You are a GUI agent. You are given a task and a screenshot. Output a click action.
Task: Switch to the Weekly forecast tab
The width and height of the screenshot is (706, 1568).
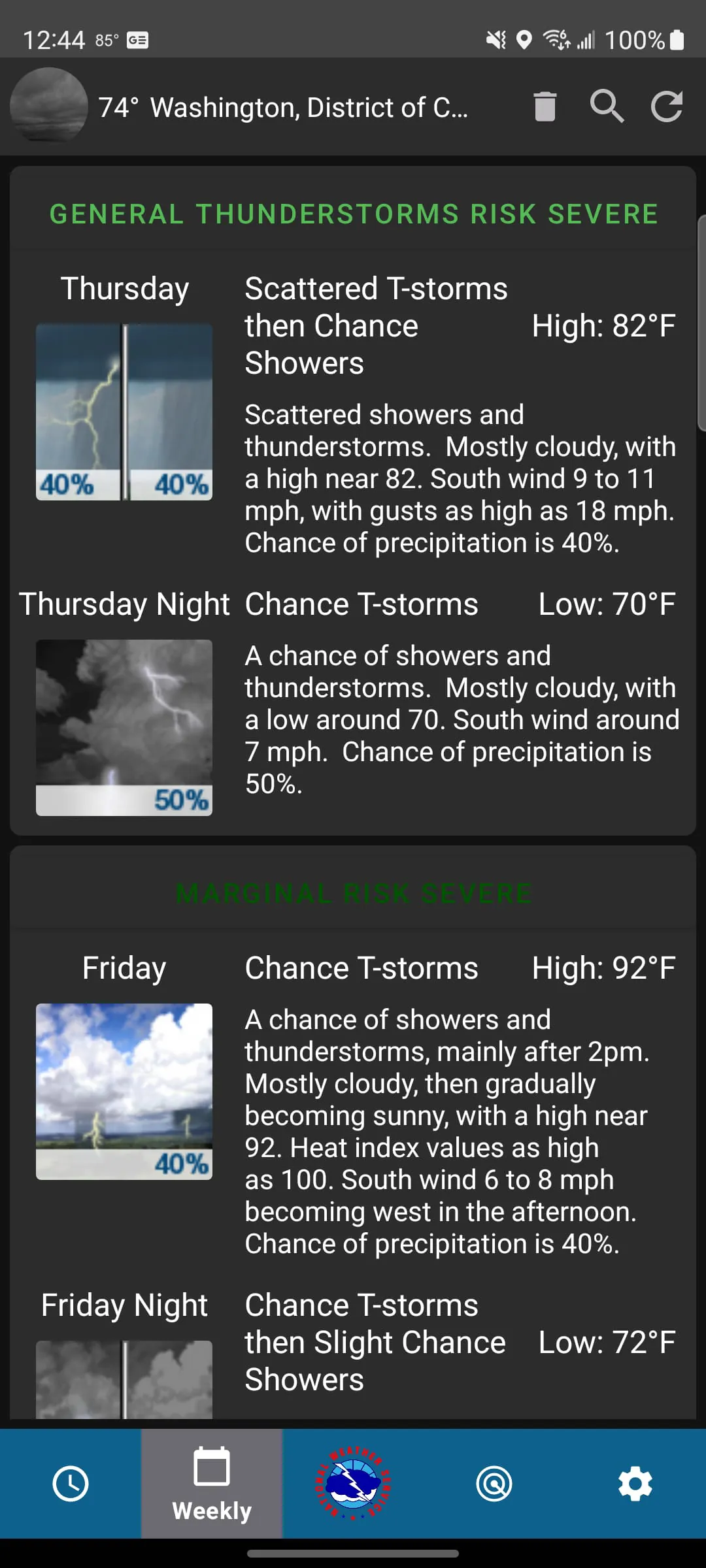tap(212, 1483)
